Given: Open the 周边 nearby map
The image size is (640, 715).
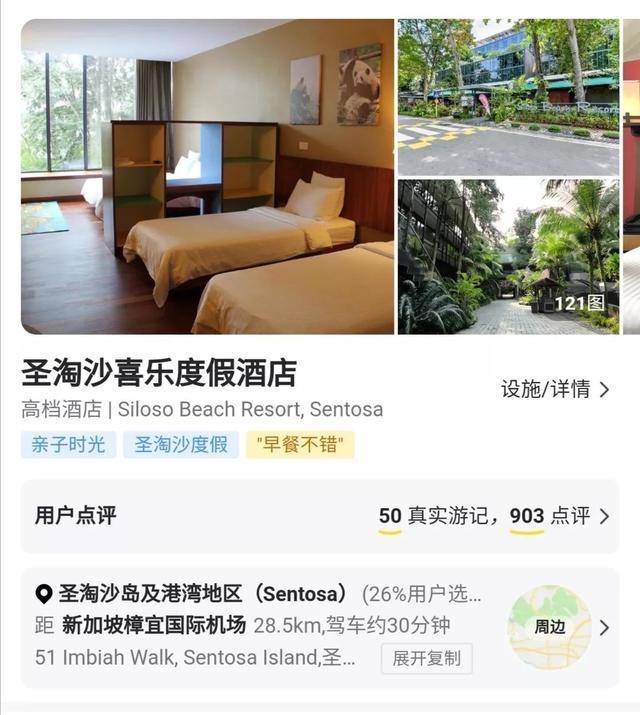Looking at the screenshot, I should [549, 627].
